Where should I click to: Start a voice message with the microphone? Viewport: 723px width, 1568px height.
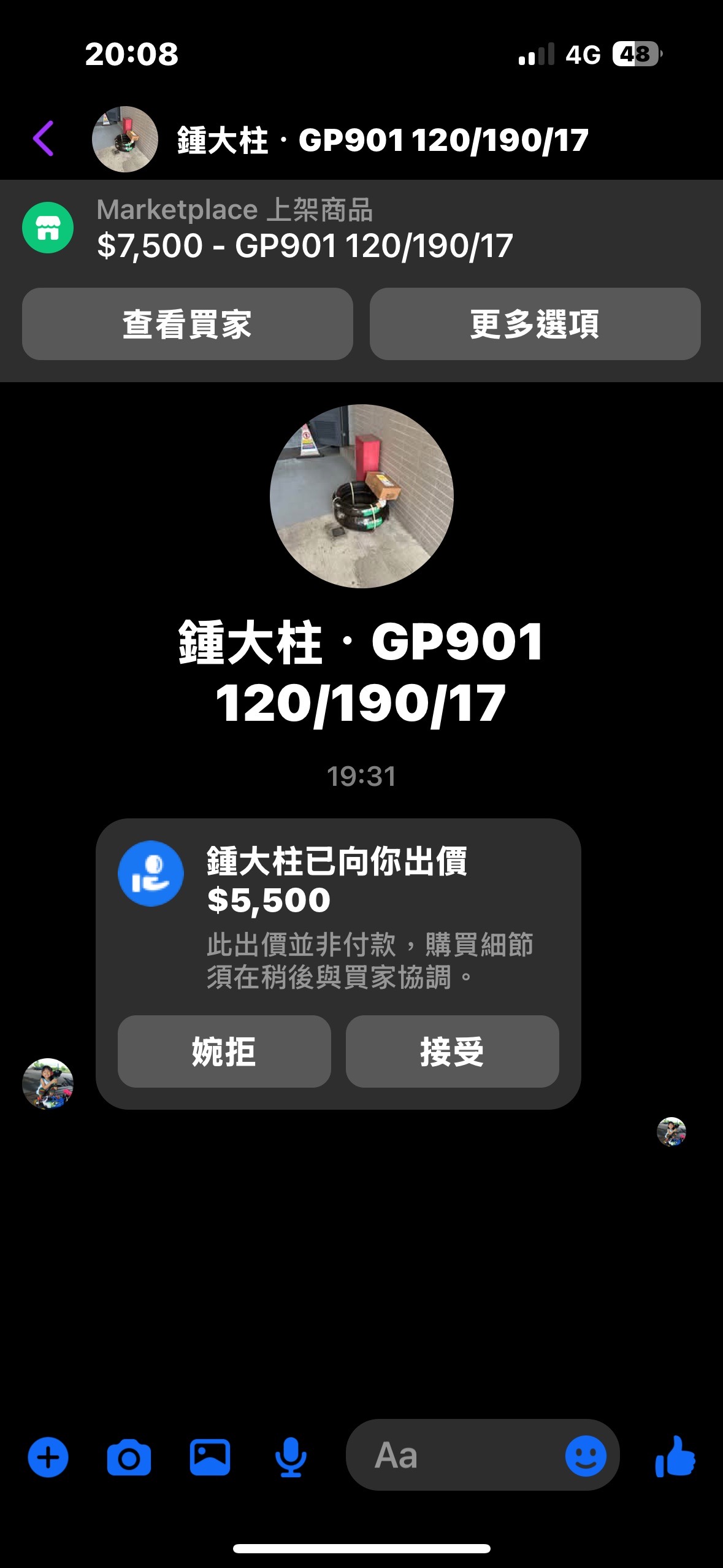(x=291, y=1456)
